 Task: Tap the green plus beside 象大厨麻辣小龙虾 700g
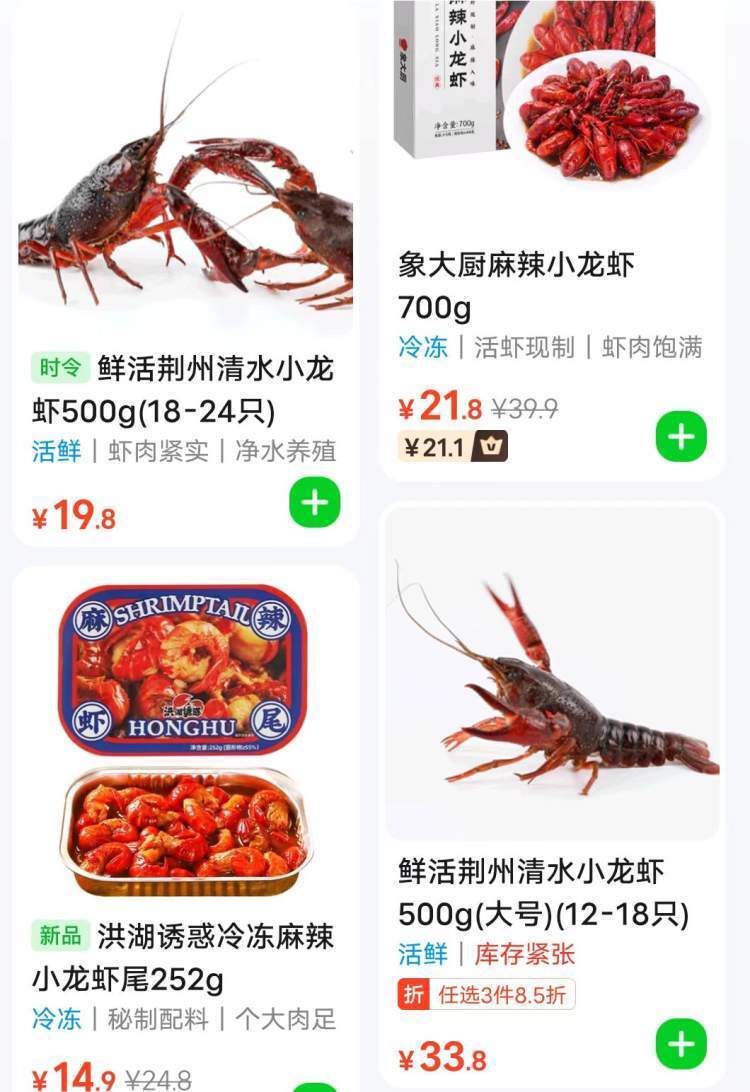point(682,435)
